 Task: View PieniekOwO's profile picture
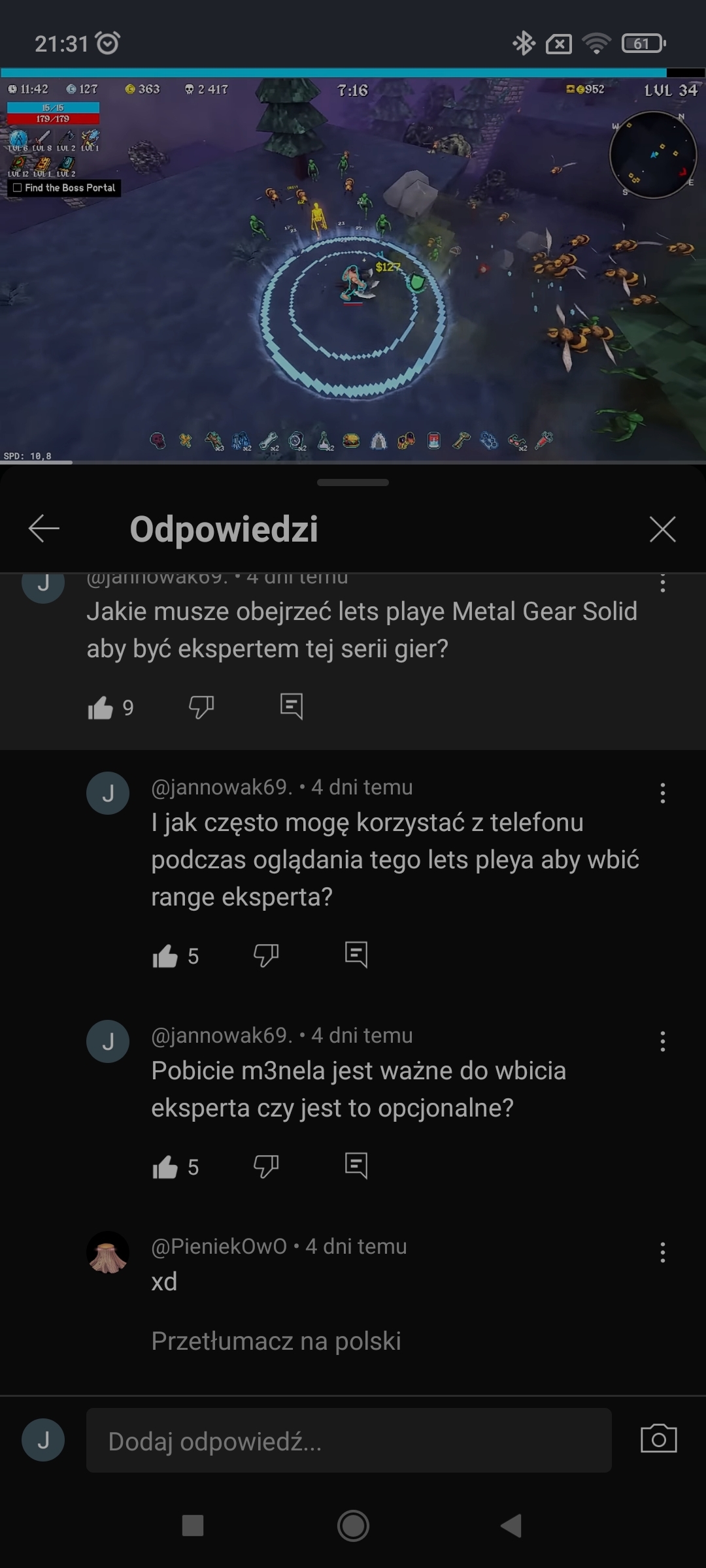[108, 1253]
